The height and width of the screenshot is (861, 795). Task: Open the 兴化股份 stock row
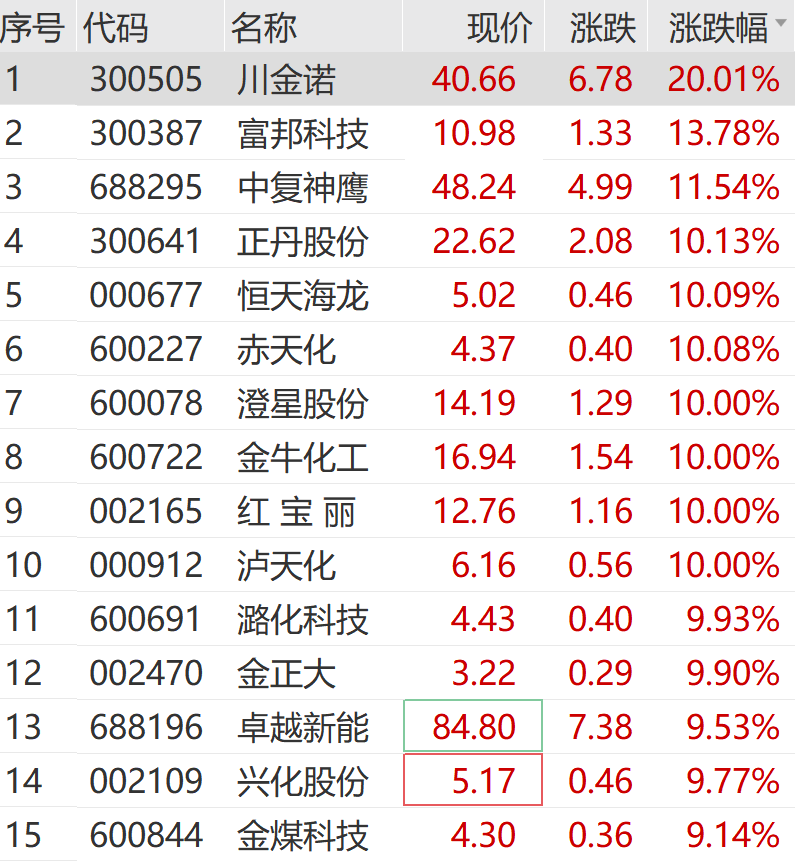303,781
